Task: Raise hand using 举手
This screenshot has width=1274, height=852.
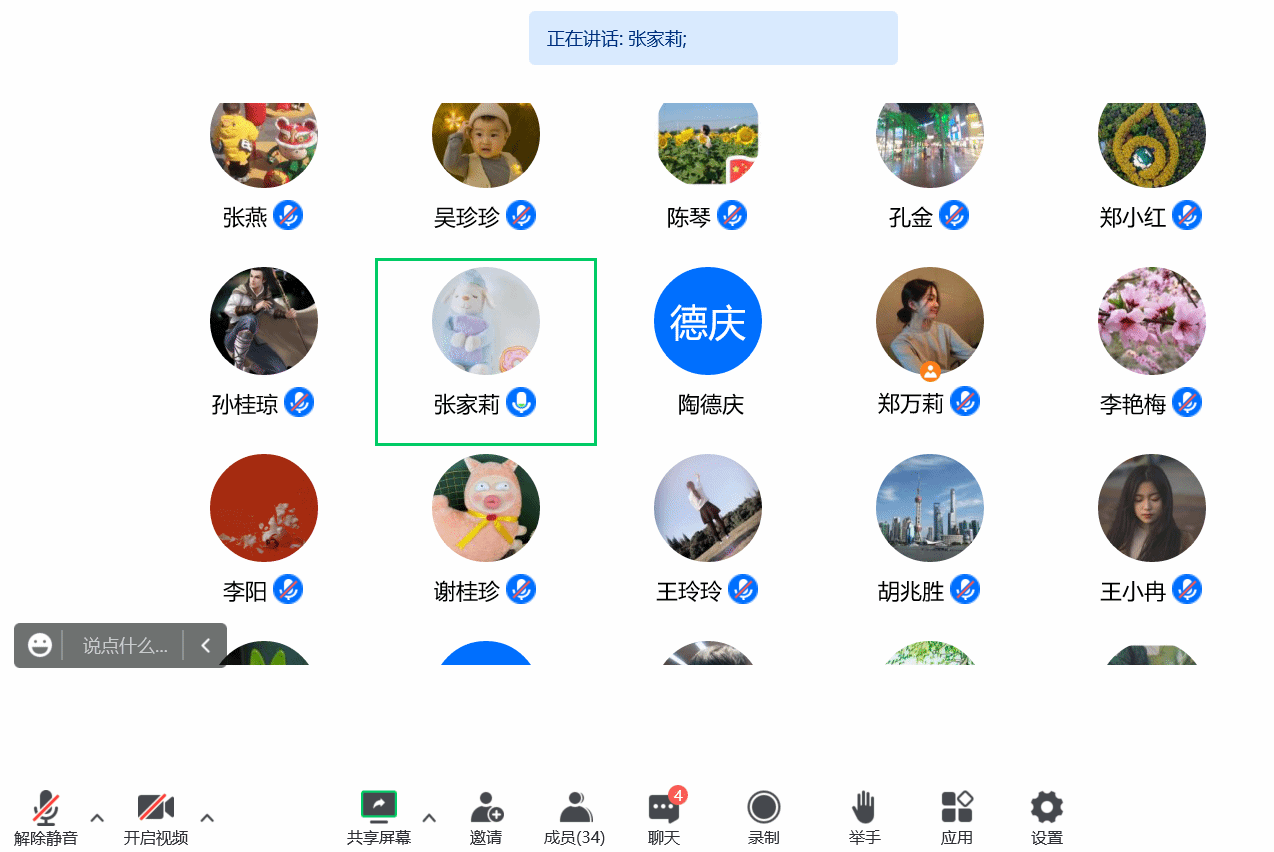Action: point(864,817)
